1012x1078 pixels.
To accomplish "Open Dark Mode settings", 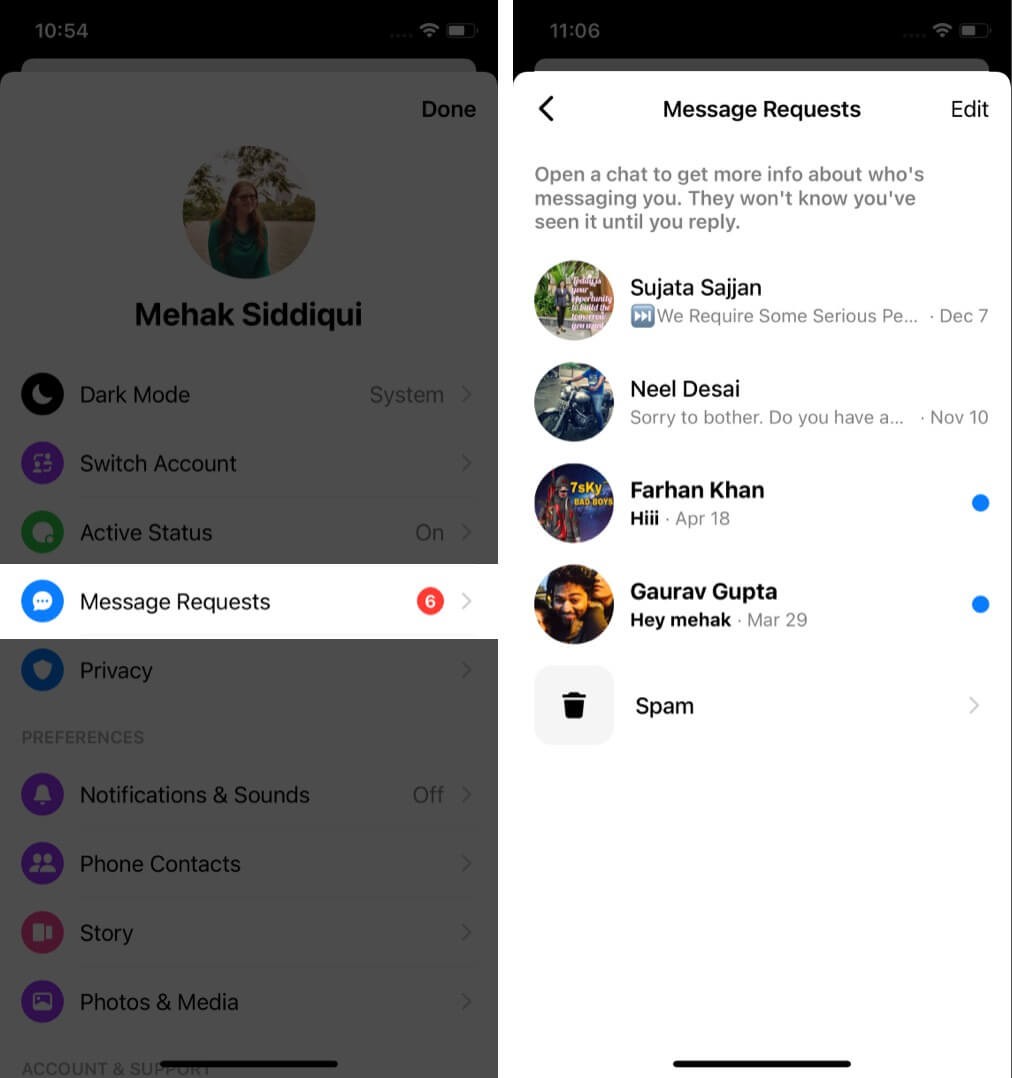I will point(248,395).
